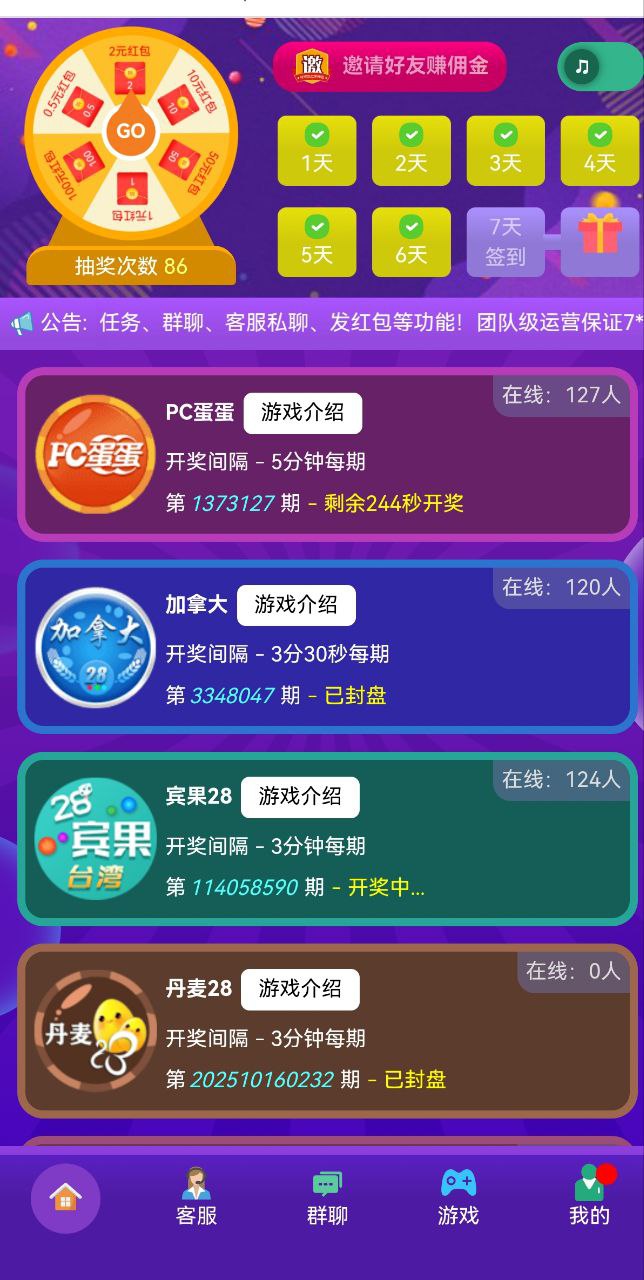644x1280 pixels.
Task: Switch to the 群聊 tab
Action: 327,1198
